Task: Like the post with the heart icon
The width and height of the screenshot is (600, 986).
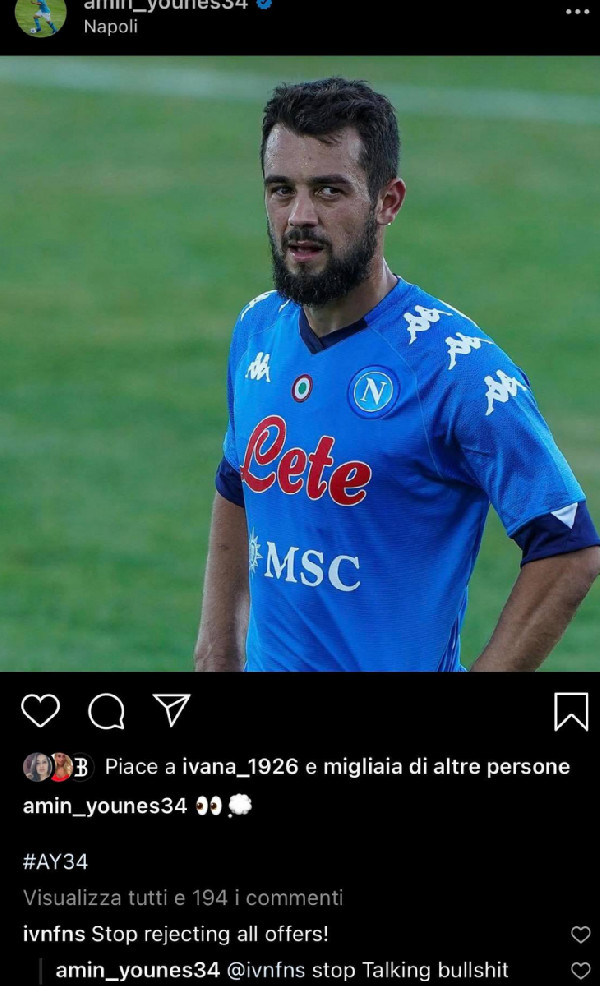Action: 41,711
